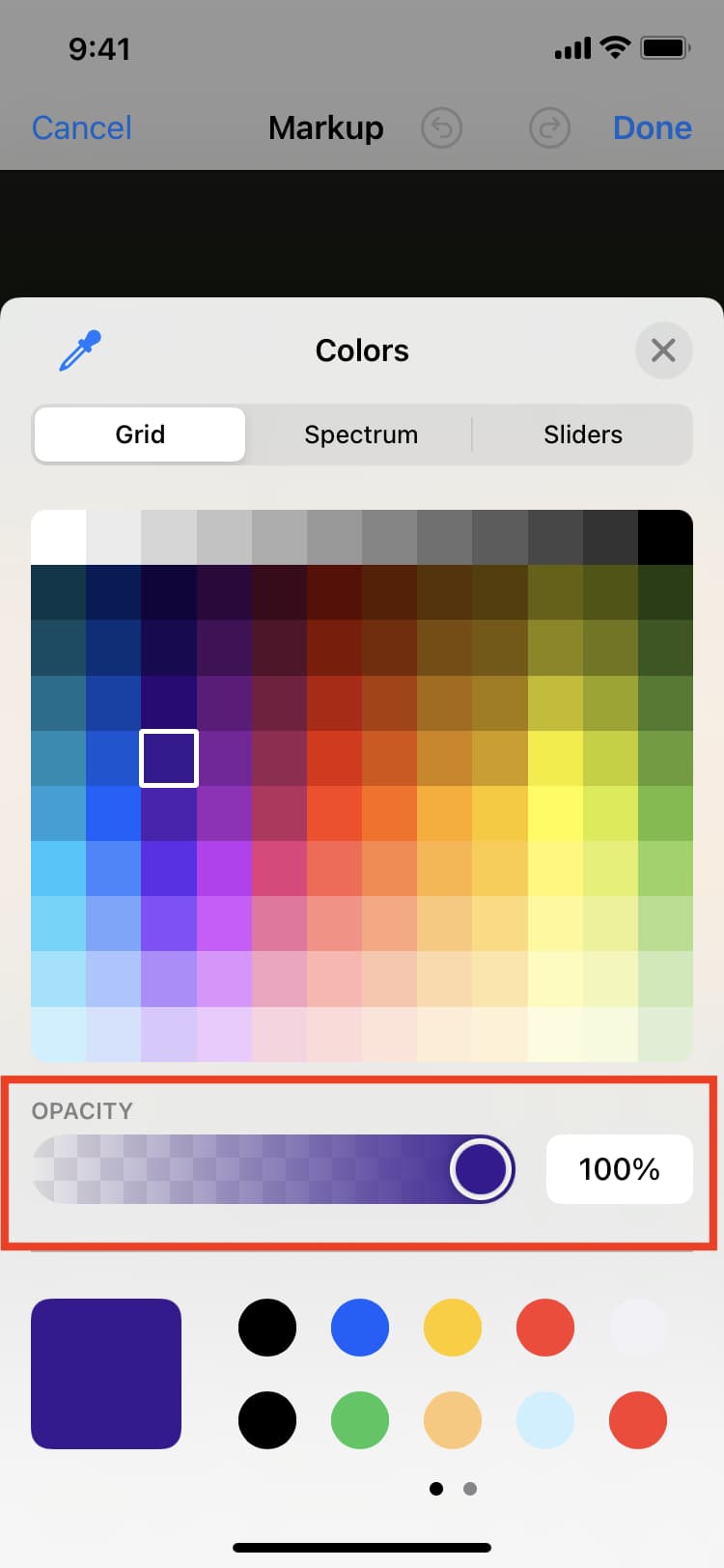This screenshot has width=724, height=1568.
Task: Redo the markup action
Action: tap(550, 127)
